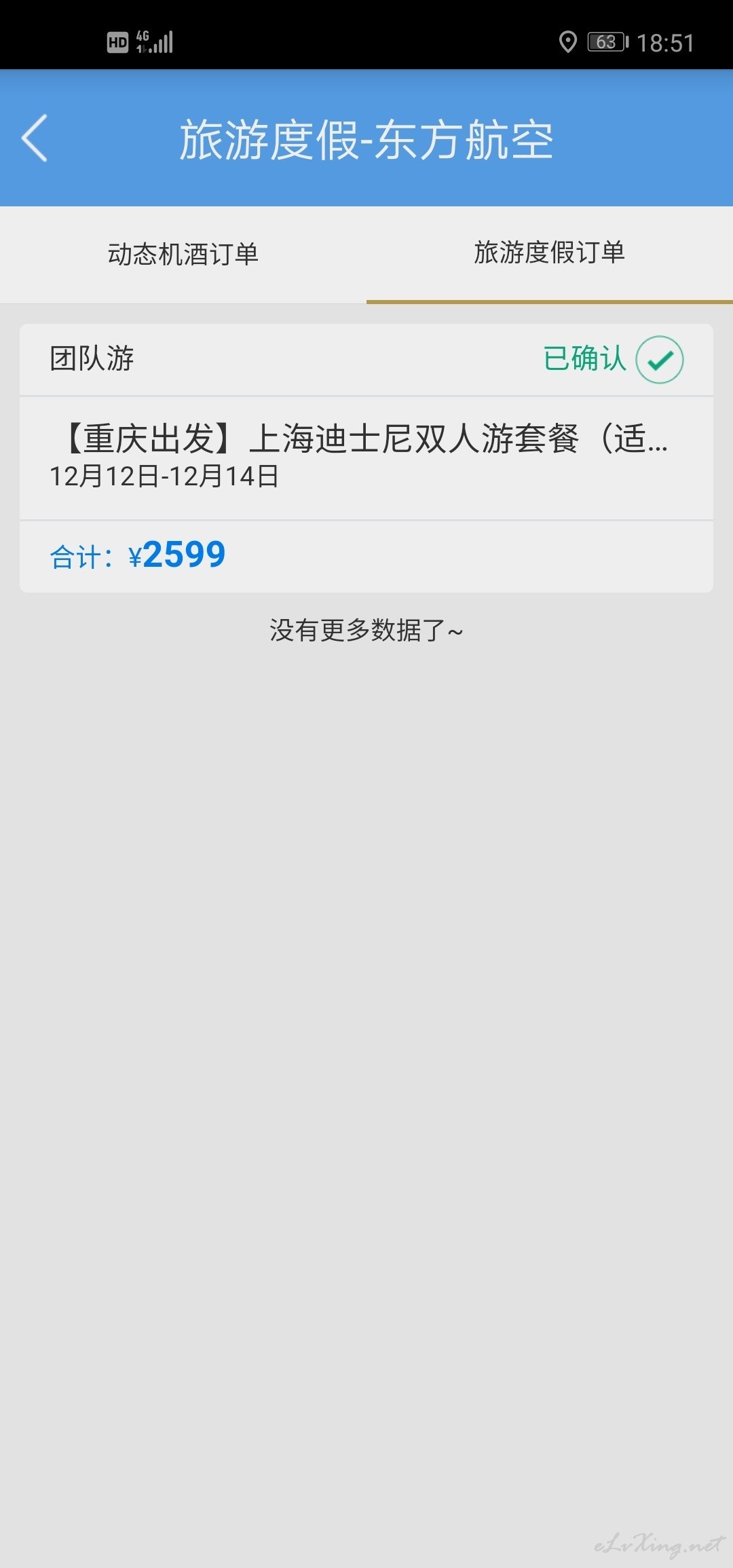Open the 上海迪士尼双人游套餐 order card
Screen dimensions: 733x1568
pos(366,458)
